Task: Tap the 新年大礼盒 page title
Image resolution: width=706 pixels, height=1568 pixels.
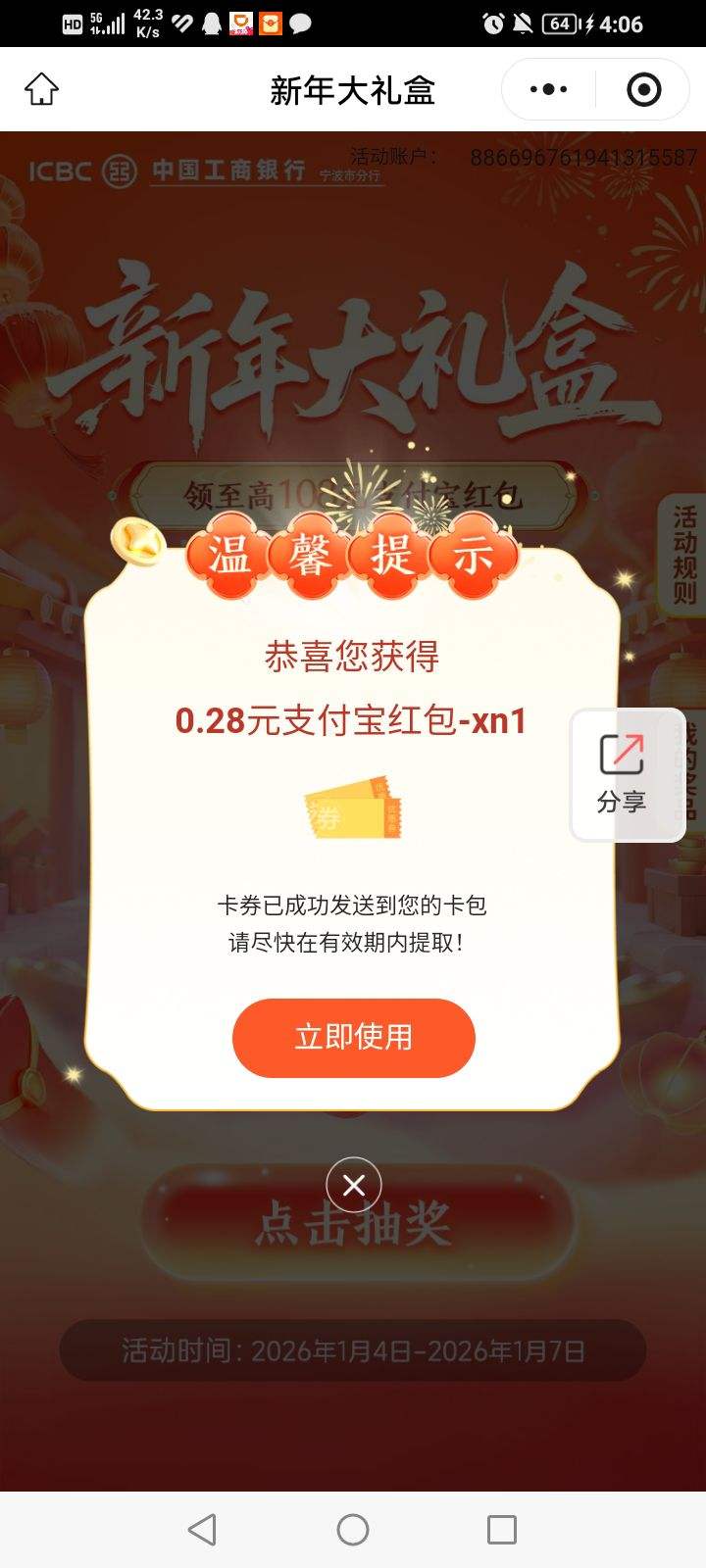Action: (353, 88)
